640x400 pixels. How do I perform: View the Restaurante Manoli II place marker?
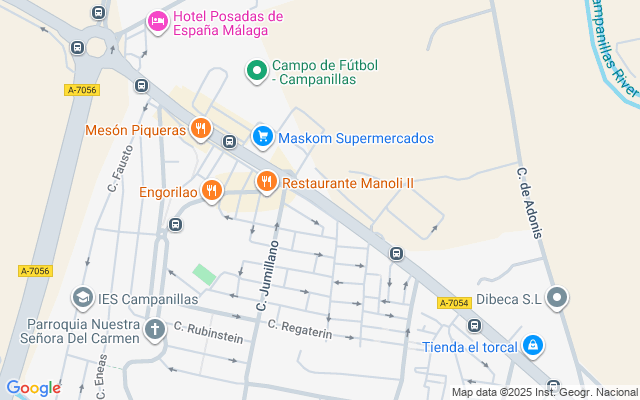coord(266,181)
